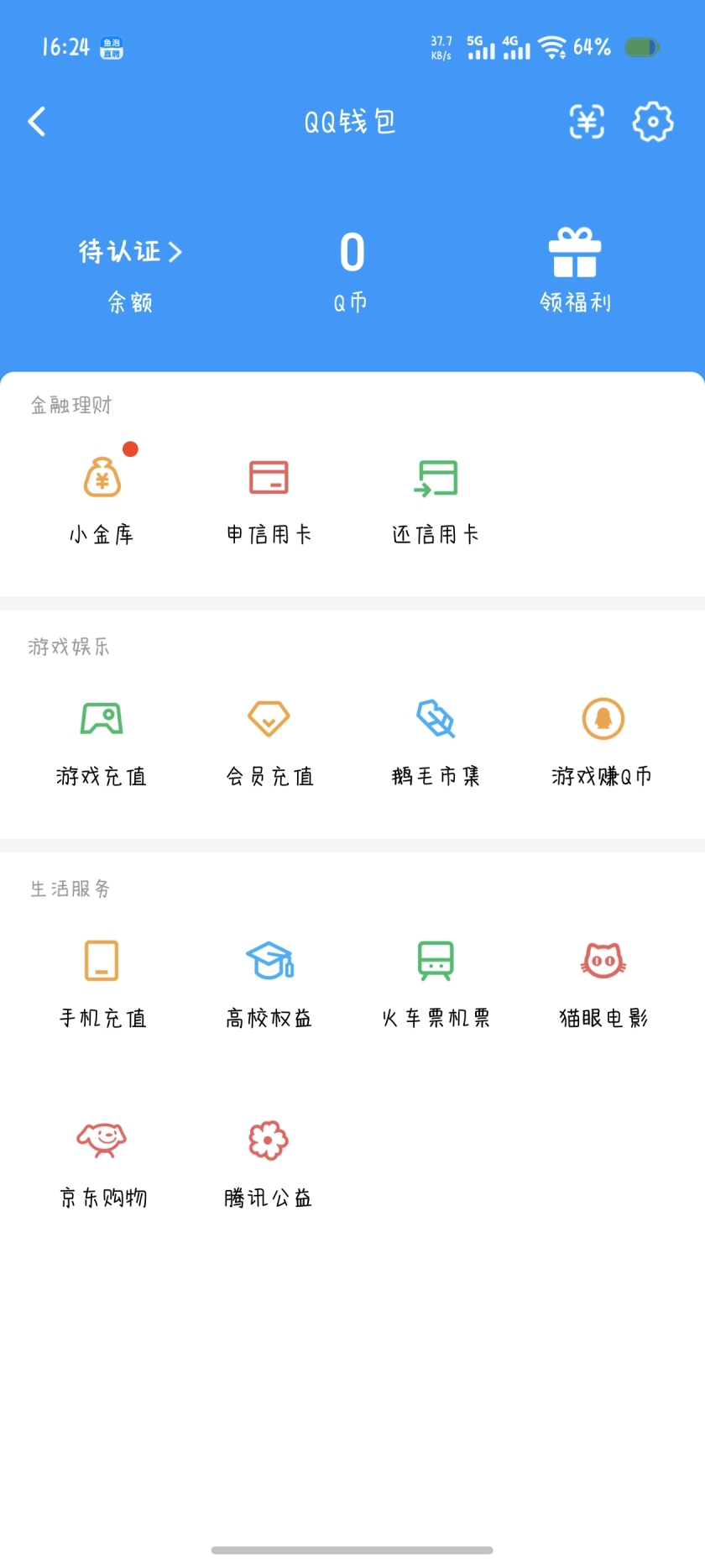Open QQ Wallet settings gear
705x1568 pixels.
point(652,121)
